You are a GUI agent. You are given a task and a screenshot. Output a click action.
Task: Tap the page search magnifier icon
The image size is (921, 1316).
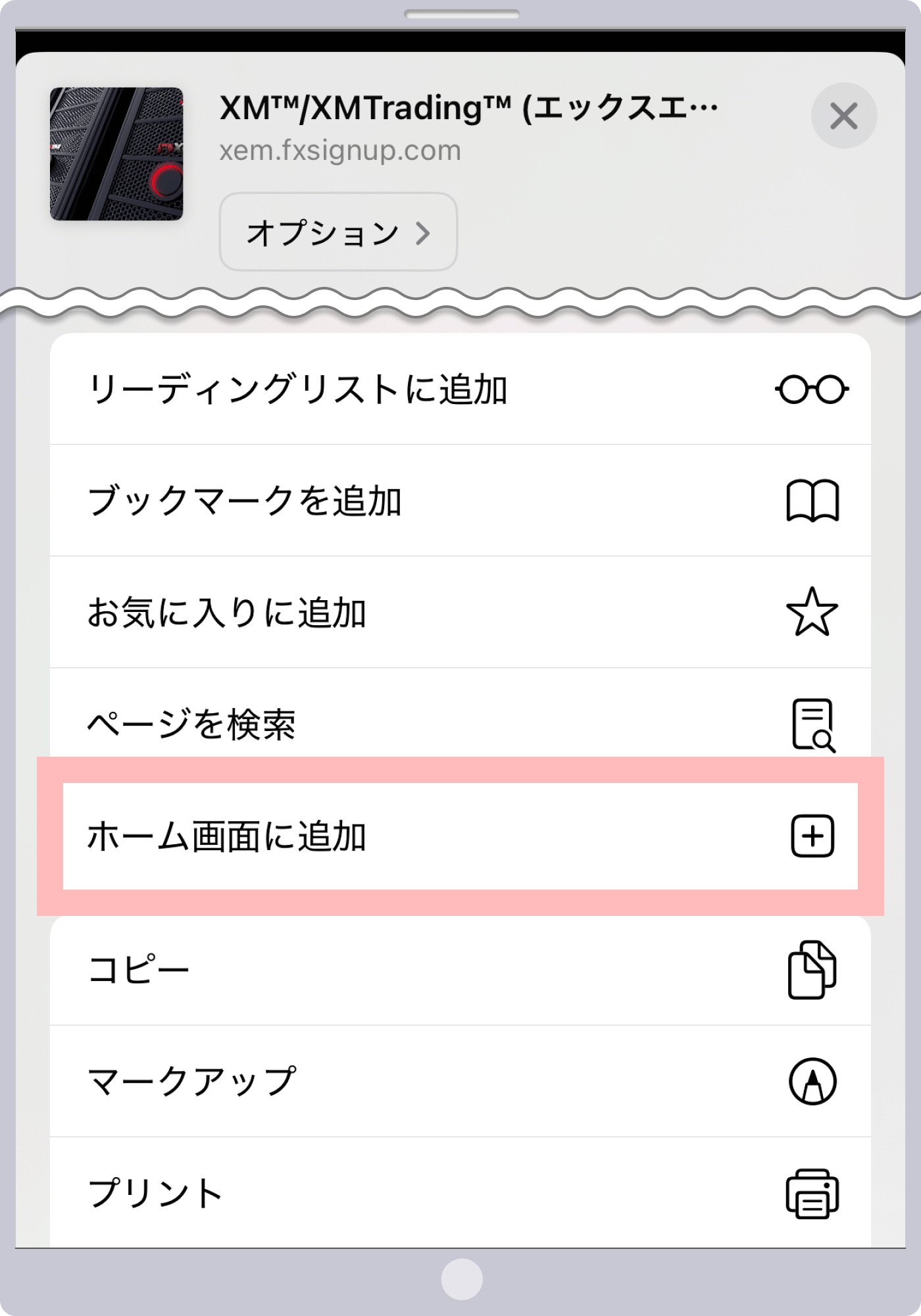click(x=814, y=722)
